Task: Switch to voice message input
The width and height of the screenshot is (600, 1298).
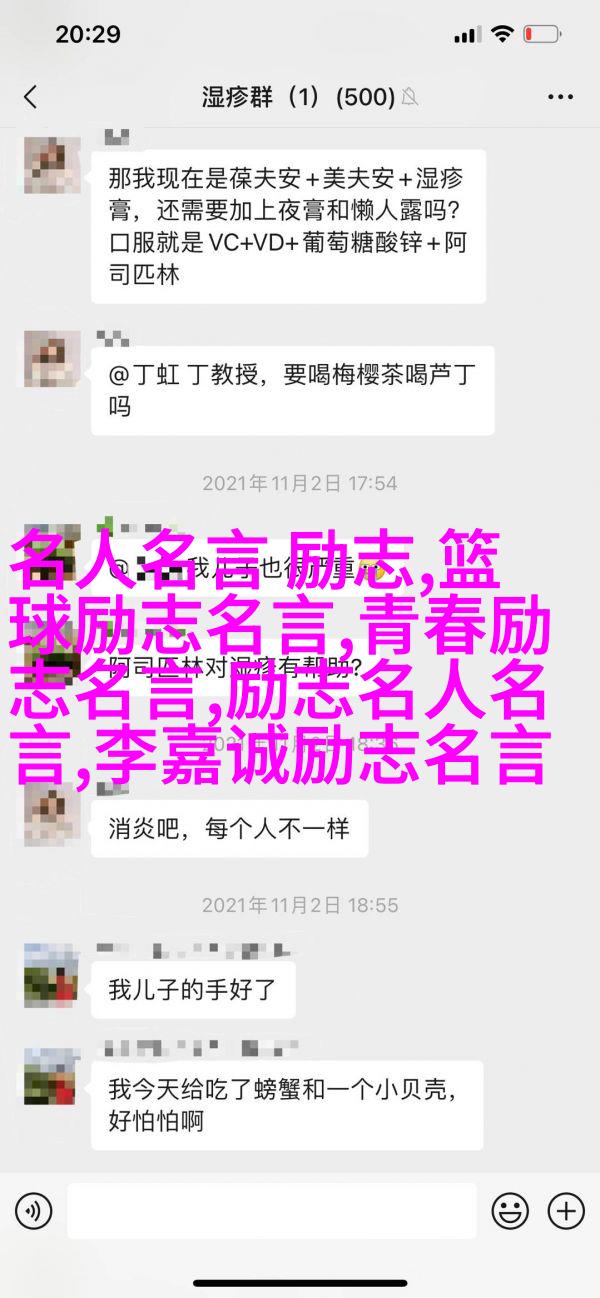Action: coord(33,1211)
